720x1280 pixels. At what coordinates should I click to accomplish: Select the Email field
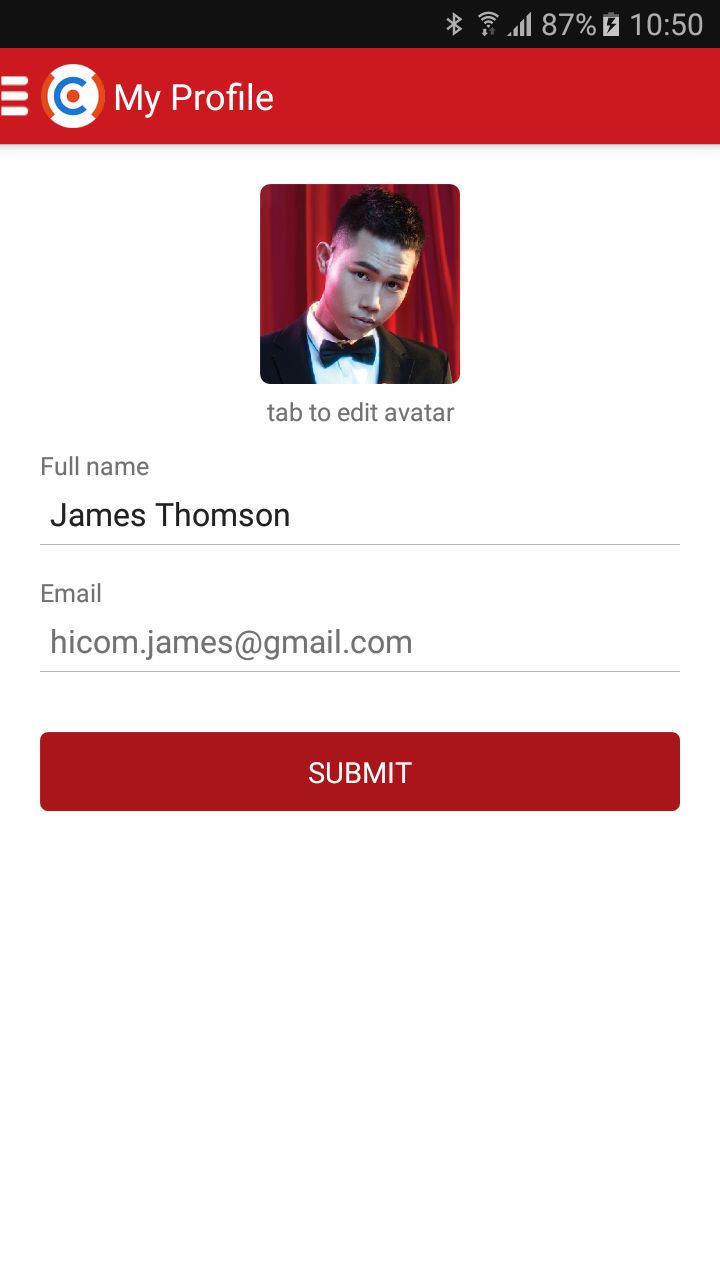click(360, 643)
